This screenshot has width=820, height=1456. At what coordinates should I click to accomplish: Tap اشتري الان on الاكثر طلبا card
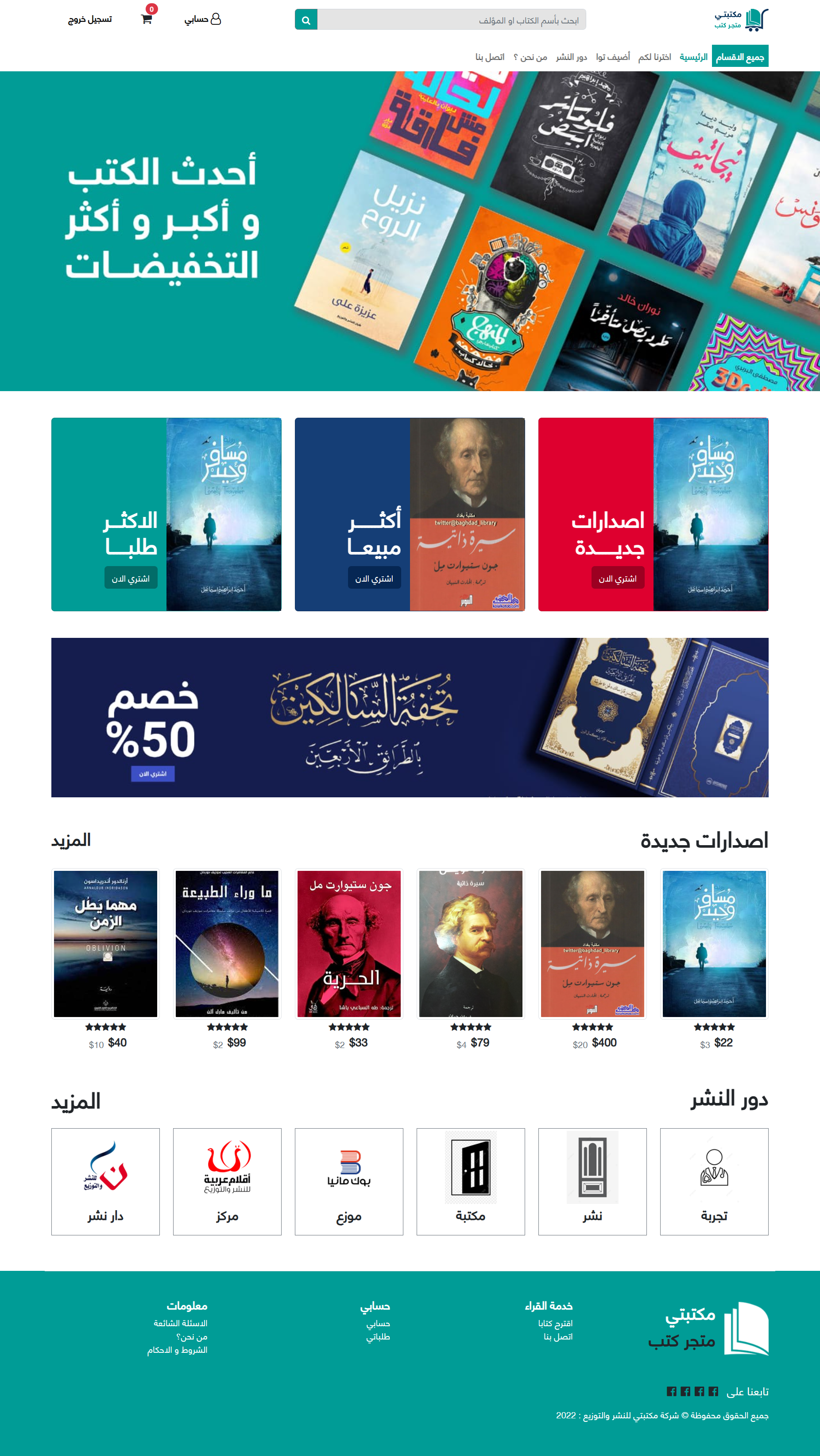pyautogui.click(x=131, y=578)
